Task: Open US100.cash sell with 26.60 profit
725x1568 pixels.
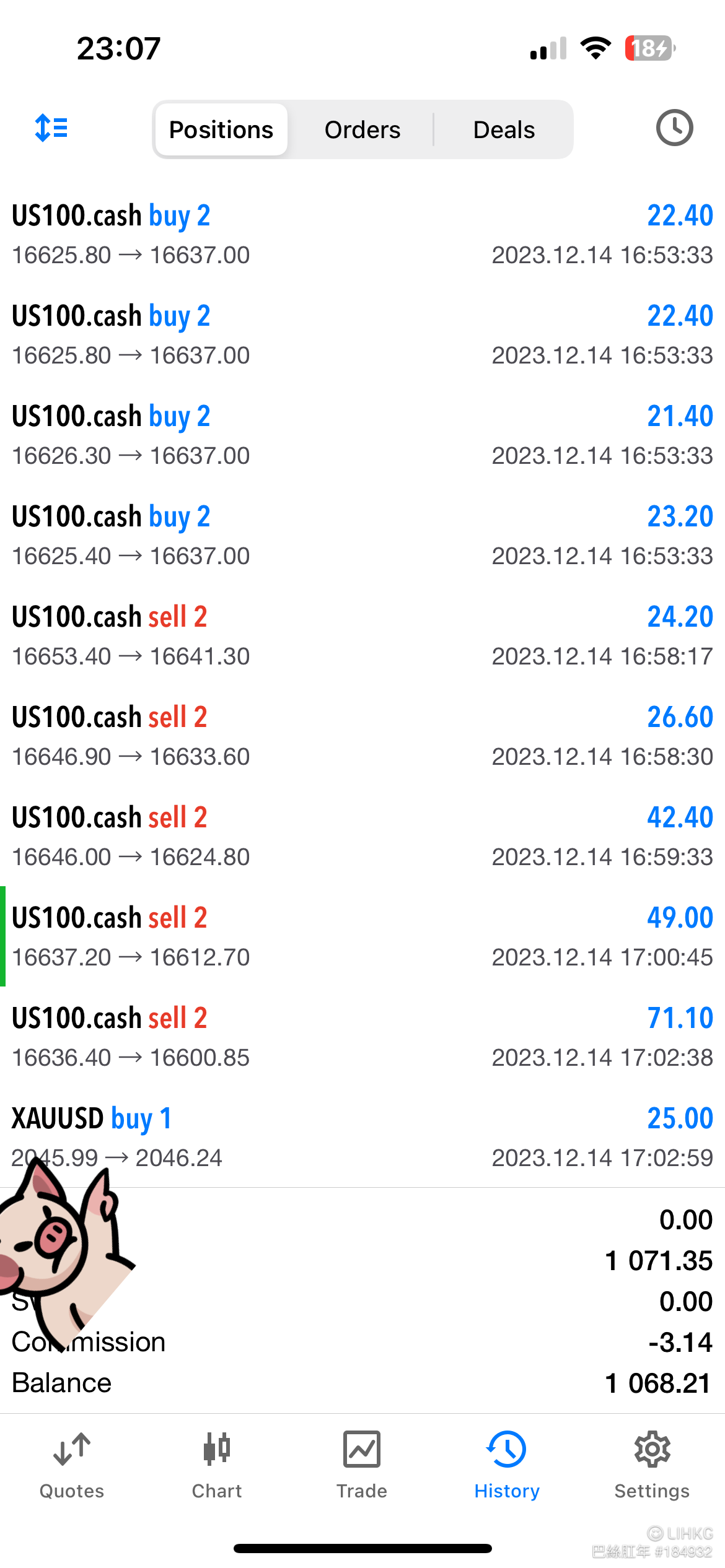Action: [362, 736]
